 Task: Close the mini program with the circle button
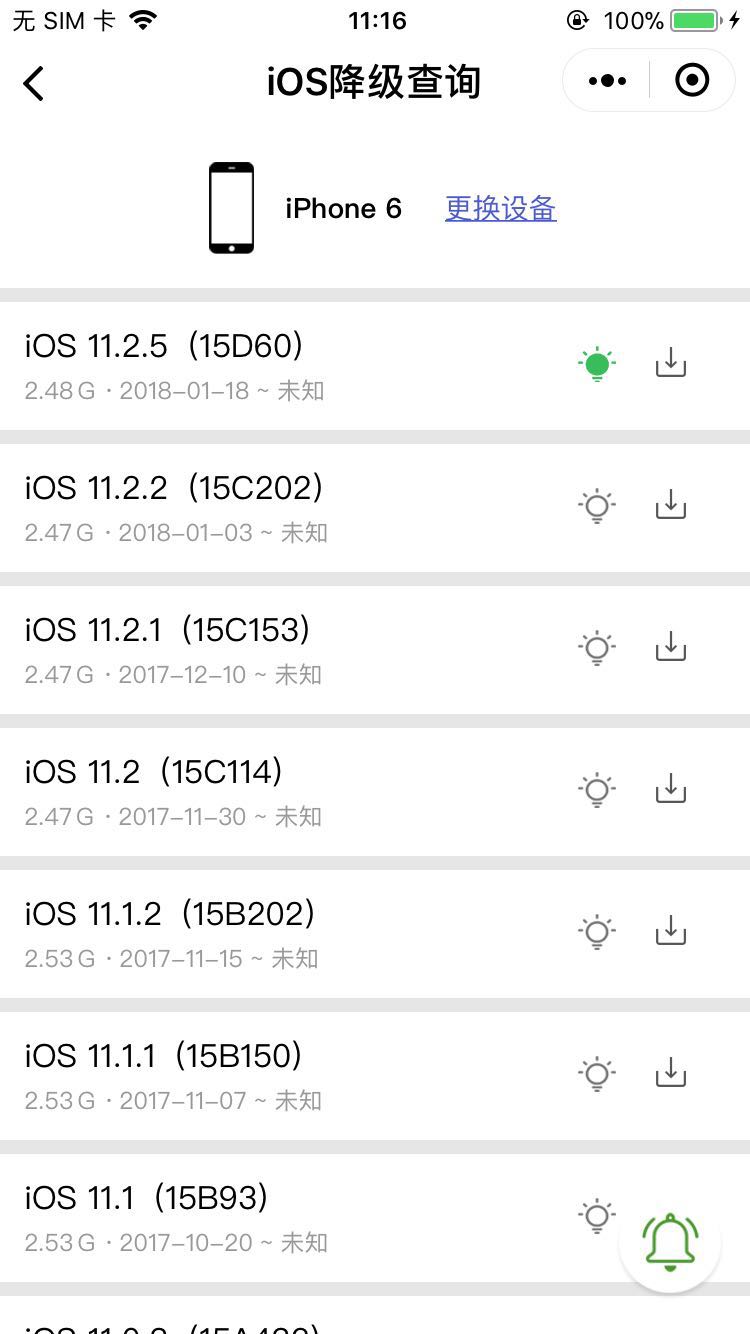(x=692, y=81)
